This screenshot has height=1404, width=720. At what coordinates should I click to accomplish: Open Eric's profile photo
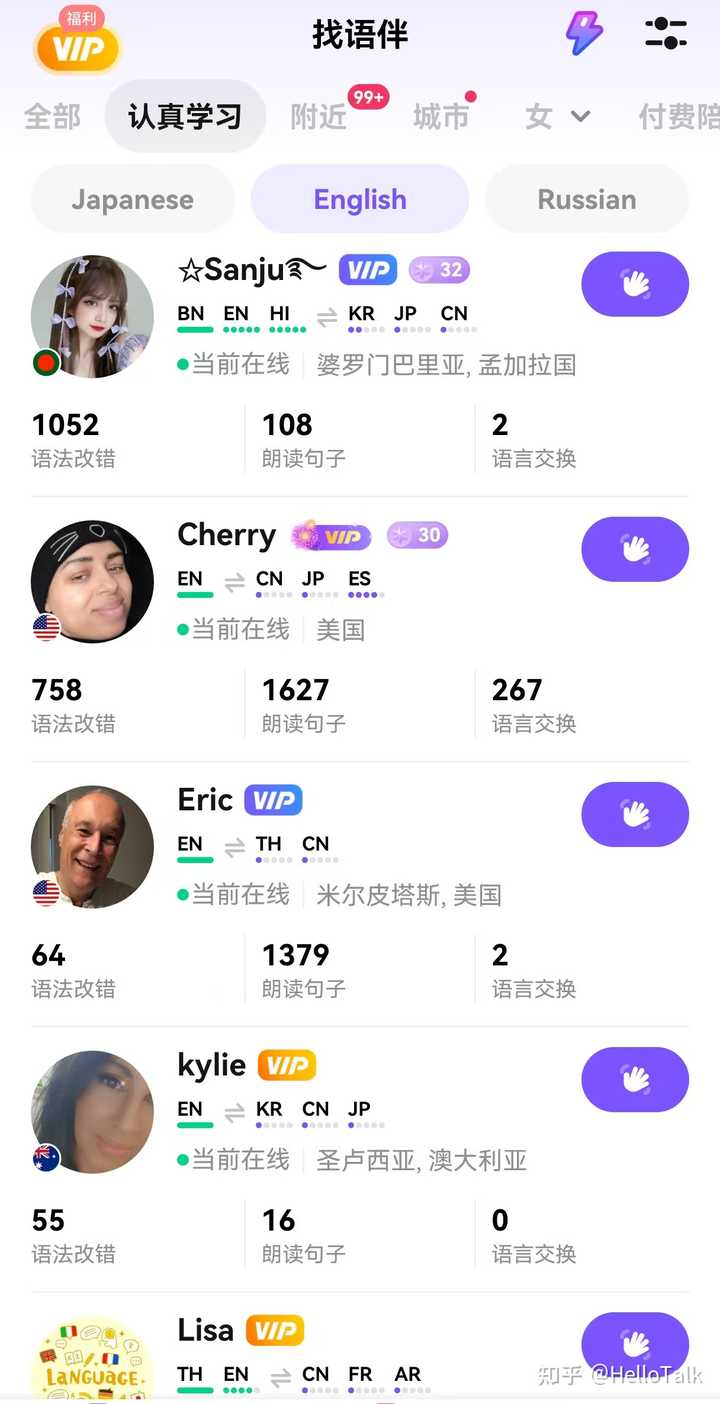(x=92, y=848)
